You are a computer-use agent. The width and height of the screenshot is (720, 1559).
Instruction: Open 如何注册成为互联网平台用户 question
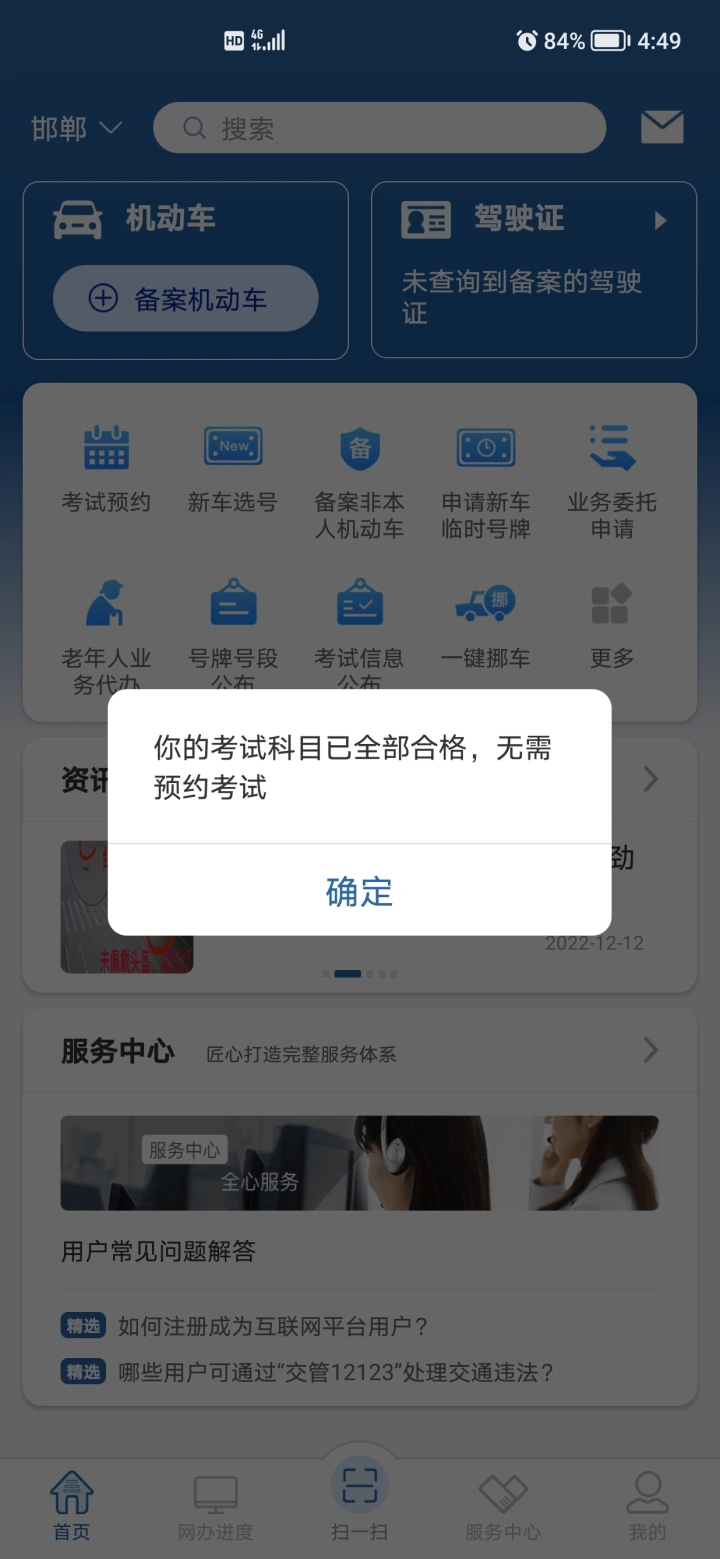[273, 1326]
